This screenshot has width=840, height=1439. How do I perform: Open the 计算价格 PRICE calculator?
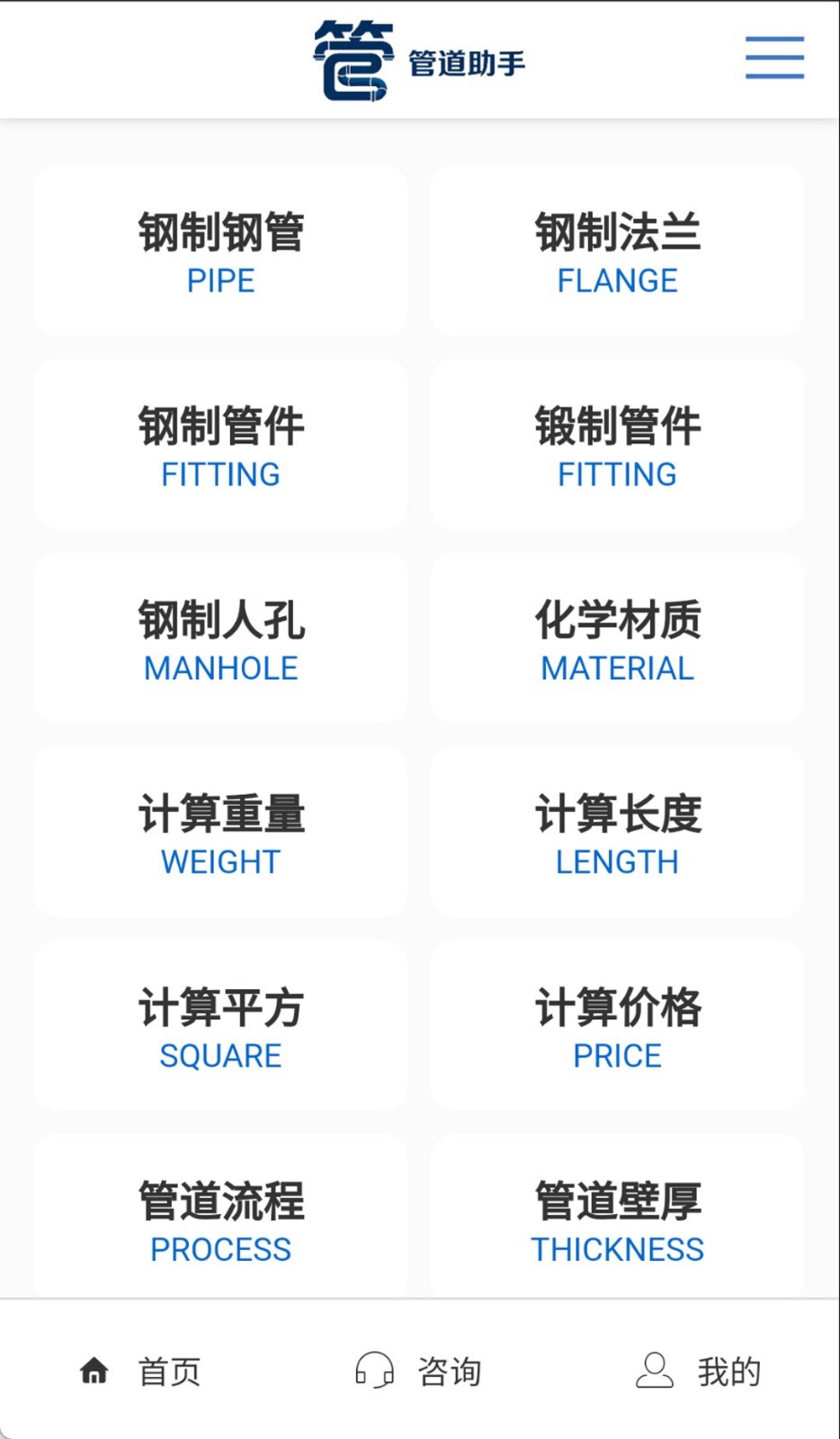tap(617, 1026)
